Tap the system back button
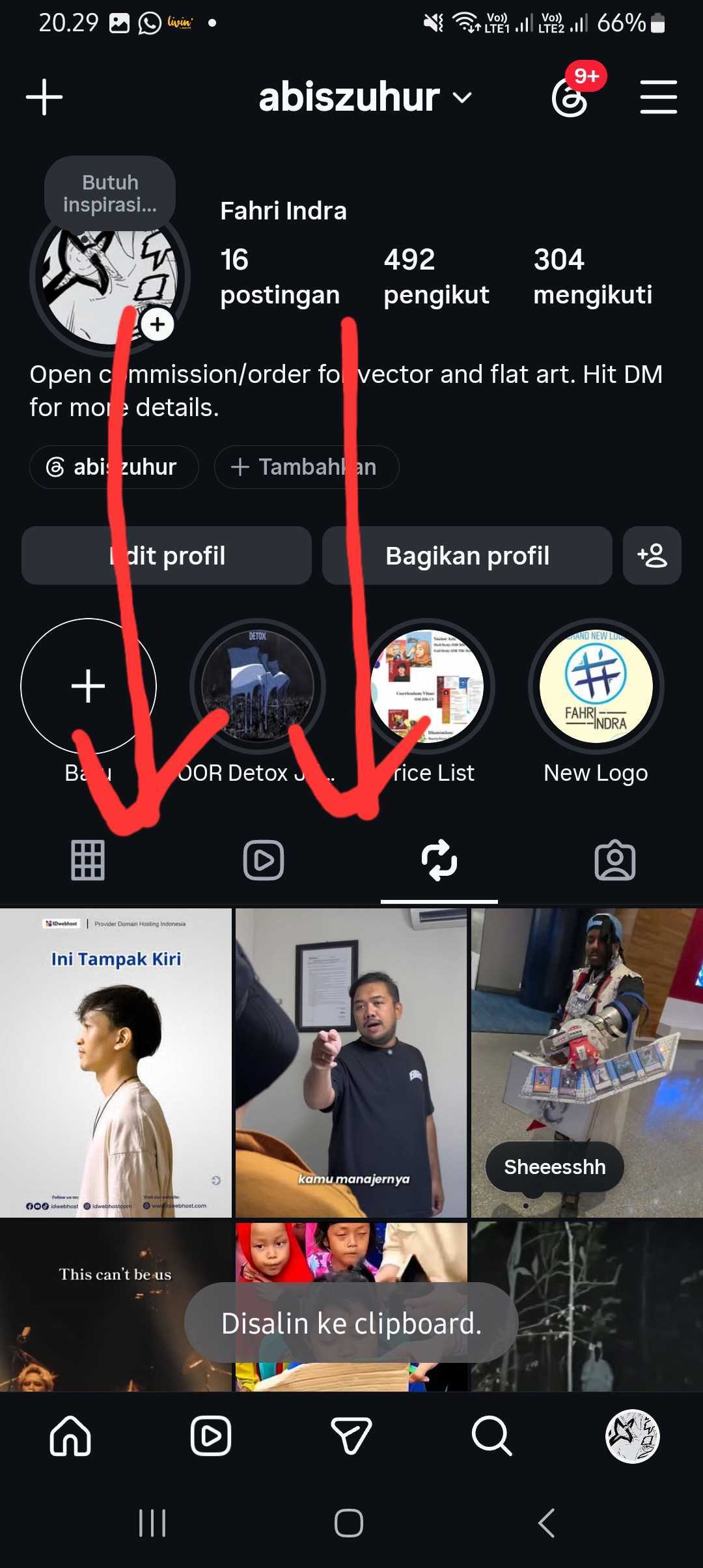The width and height of the screenshot is (703, 1568). (547, 1523)
